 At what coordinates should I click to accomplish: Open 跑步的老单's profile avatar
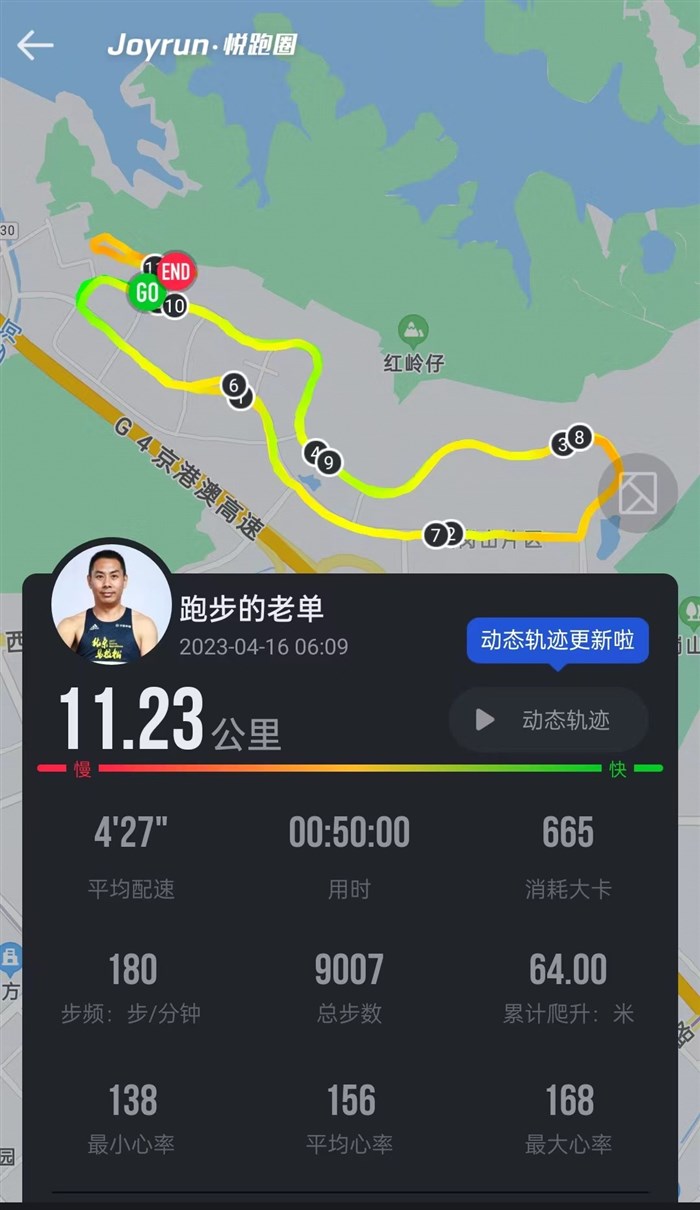point(110,605)
